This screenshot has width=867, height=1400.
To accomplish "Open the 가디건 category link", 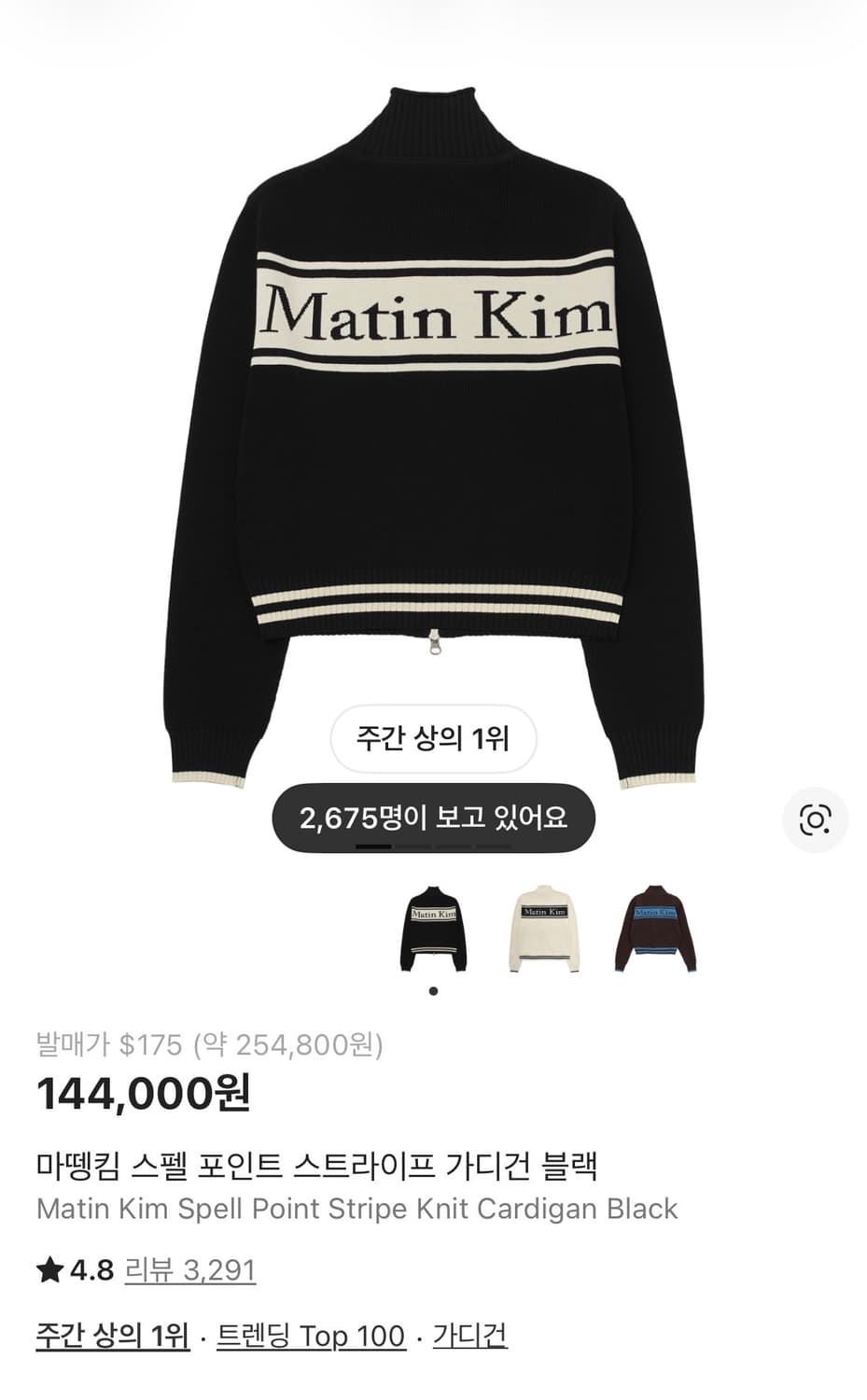I will coord(468,1337).
